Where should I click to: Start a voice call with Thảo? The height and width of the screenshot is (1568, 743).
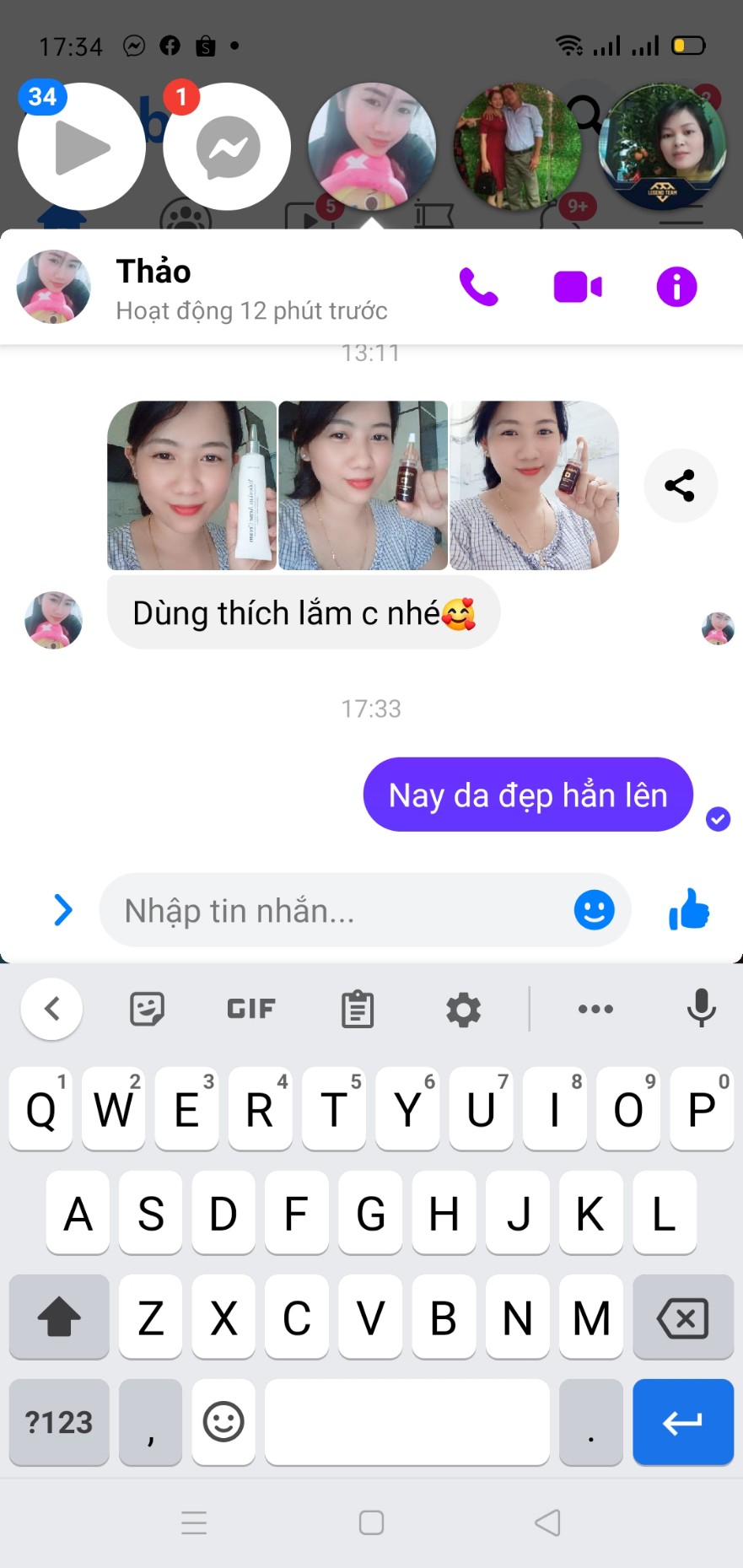point(478,287)
